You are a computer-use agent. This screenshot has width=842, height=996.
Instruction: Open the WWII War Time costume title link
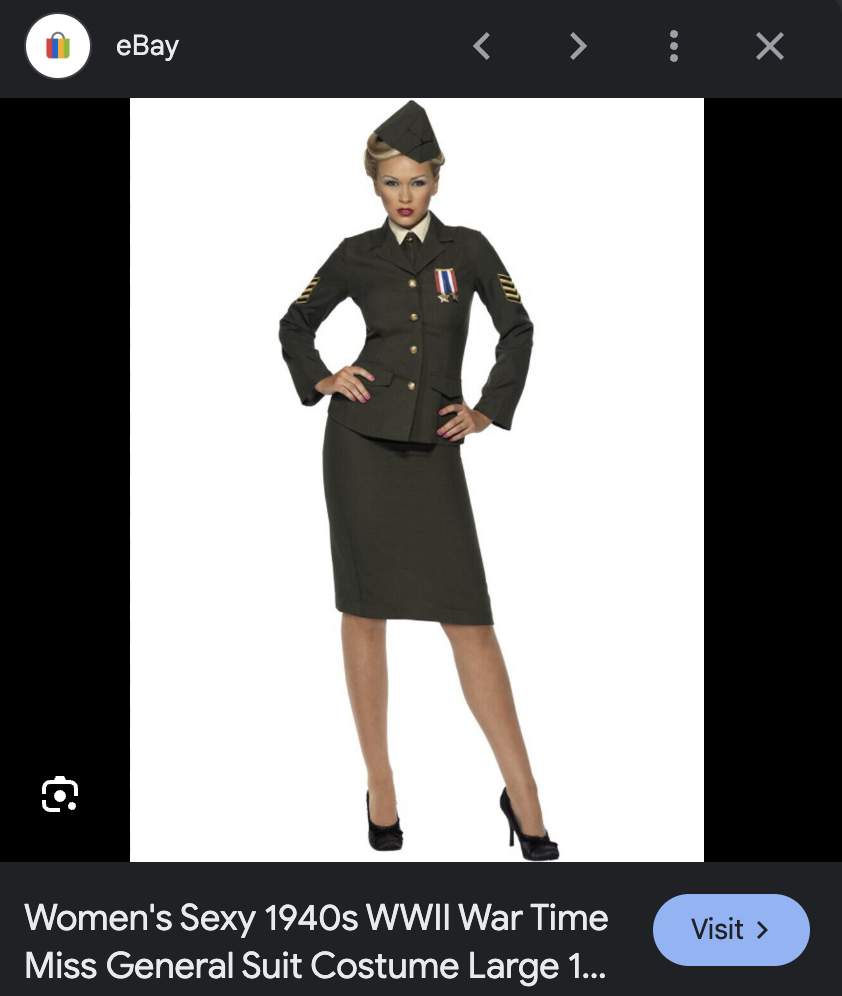[316, 942]
